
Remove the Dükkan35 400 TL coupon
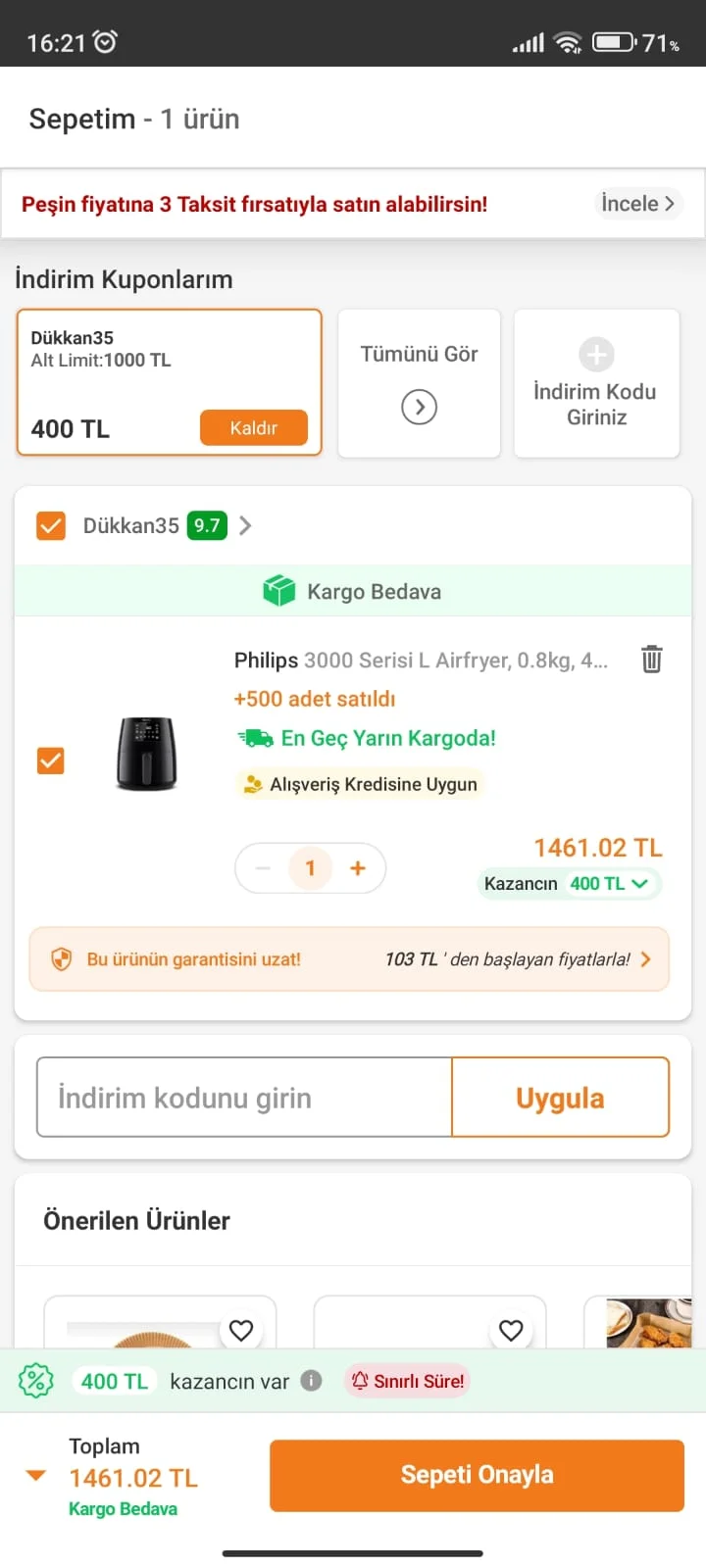coord(253,428)
